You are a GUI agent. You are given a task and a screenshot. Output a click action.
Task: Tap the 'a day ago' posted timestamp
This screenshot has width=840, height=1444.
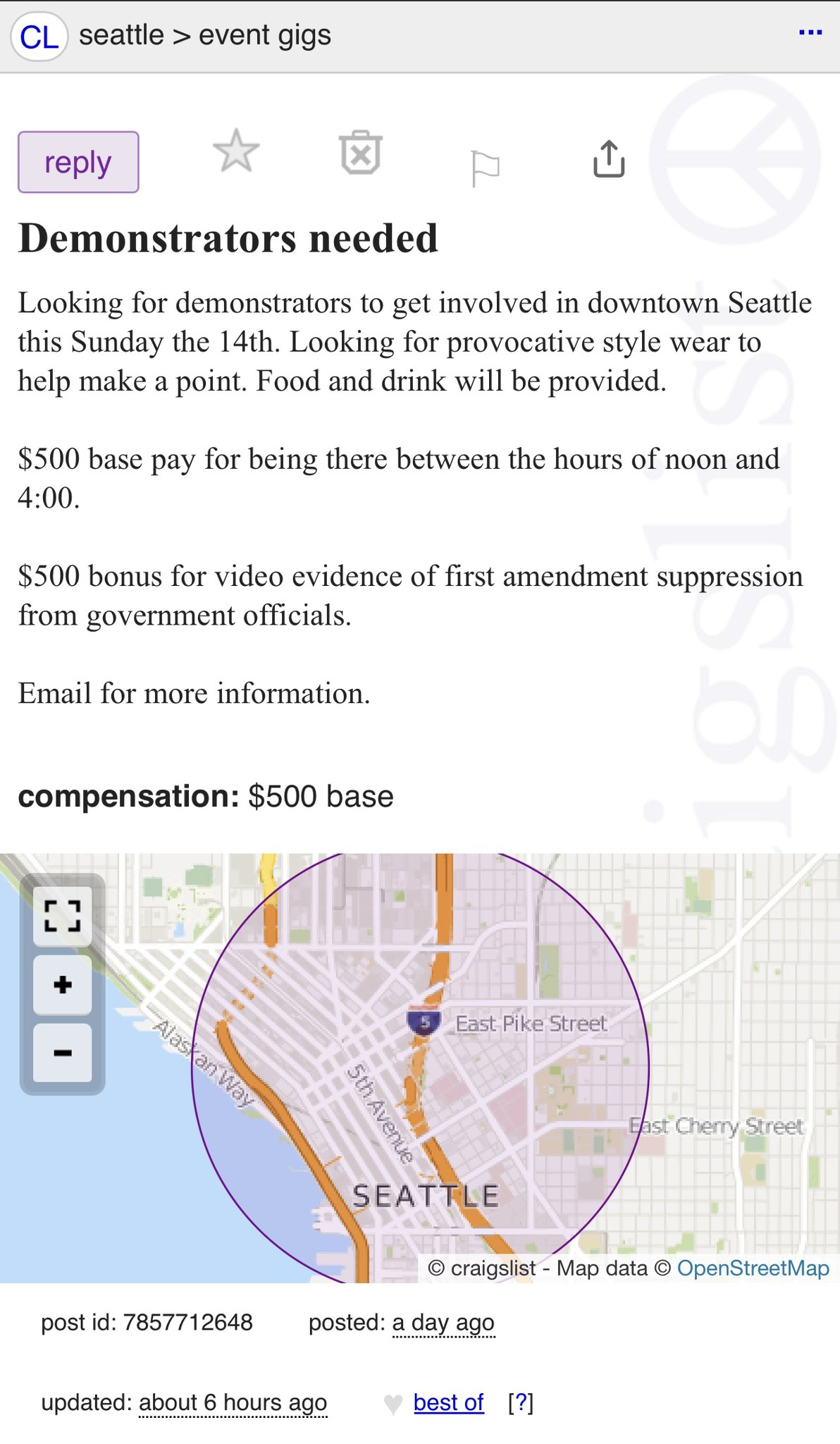(x=443, y=1323)
